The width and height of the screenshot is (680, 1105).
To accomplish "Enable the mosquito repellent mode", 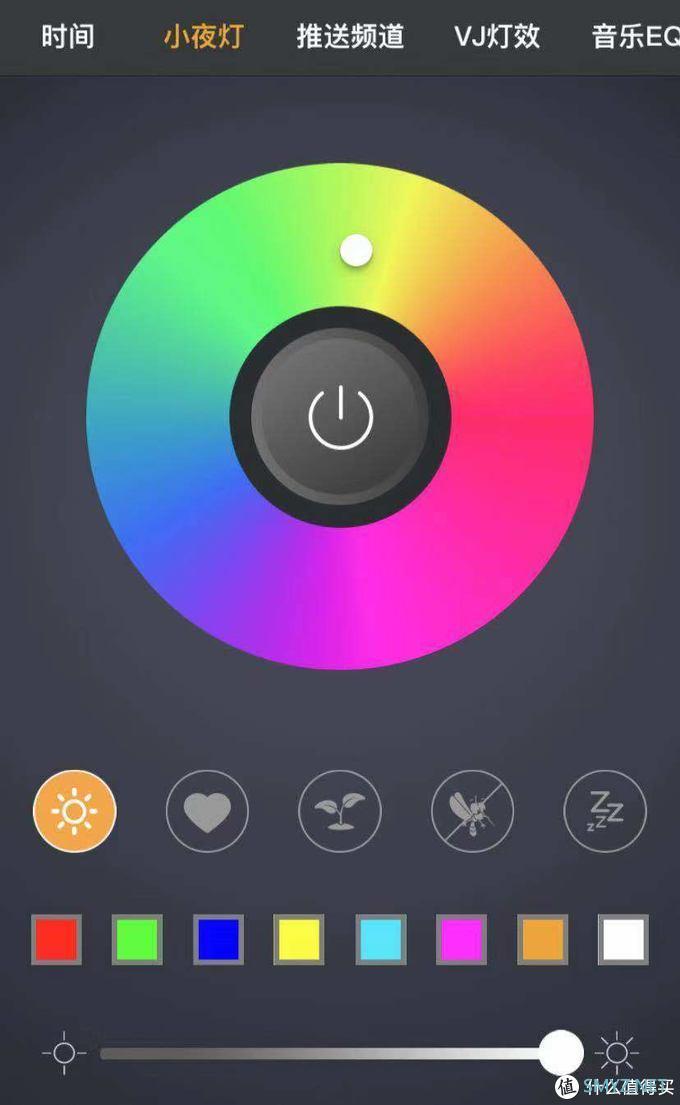I will (x=472, y=810).
